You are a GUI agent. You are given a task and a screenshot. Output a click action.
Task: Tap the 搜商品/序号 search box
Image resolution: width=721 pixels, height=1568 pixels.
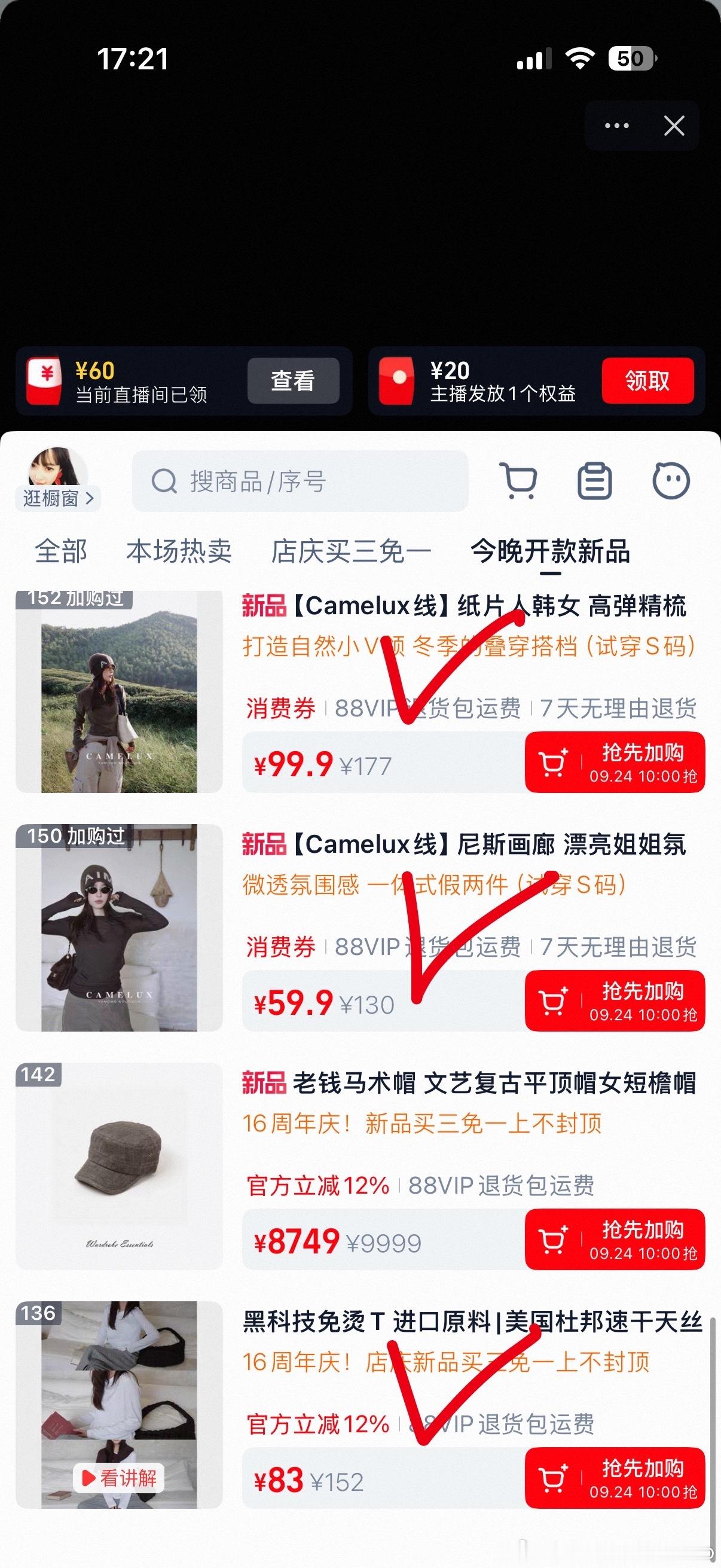click(x=300, y=481)
